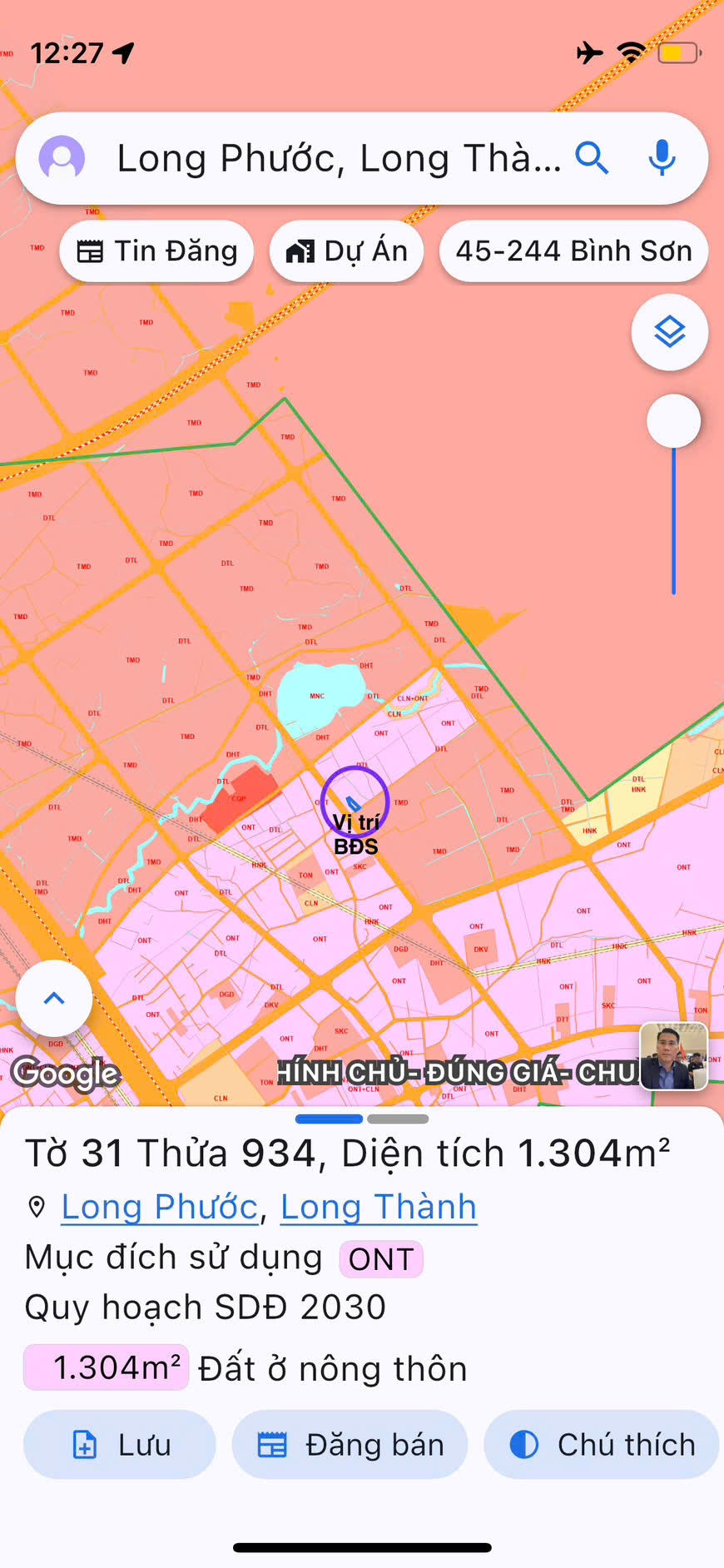This screenshot has height=1568, width=724.
Task: Open the Long Thành link
Action: 379,1207
